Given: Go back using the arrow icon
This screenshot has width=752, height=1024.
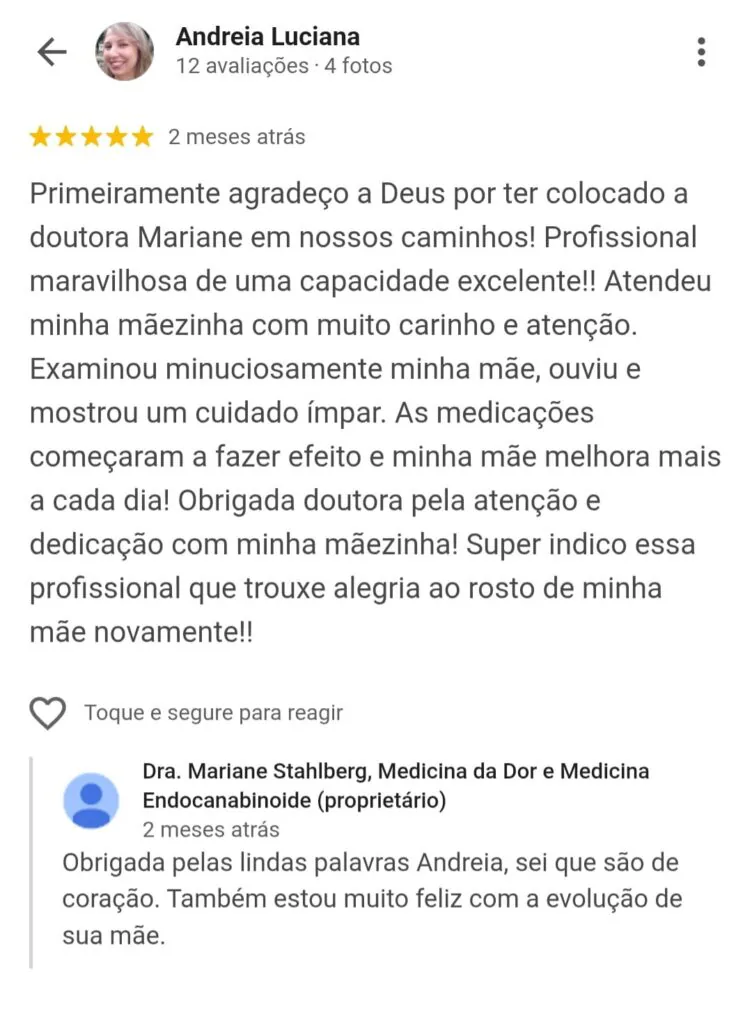Looking at the screenshot, I should coord(51,52).
